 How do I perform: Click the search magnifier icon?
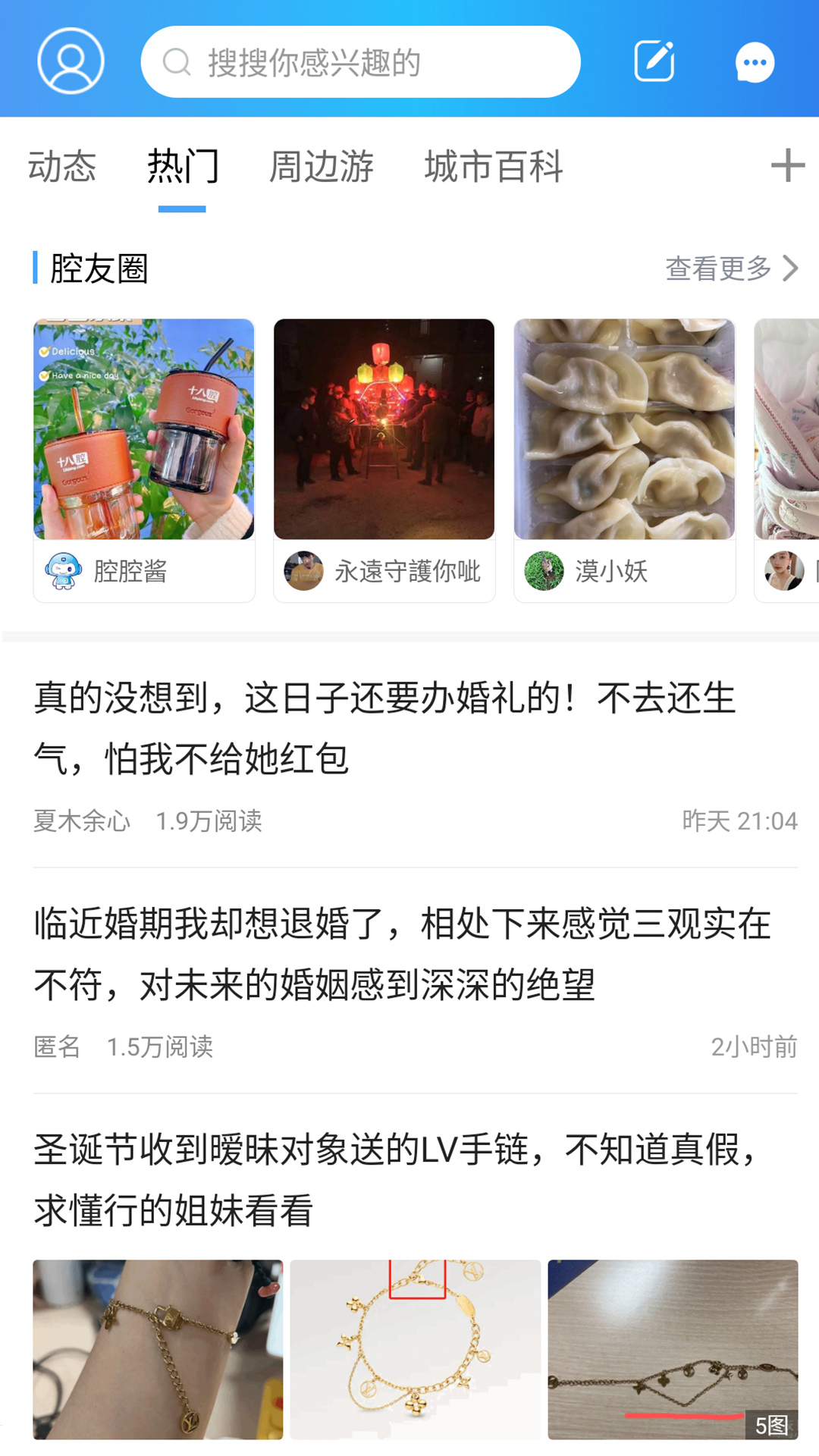(176, 62)
